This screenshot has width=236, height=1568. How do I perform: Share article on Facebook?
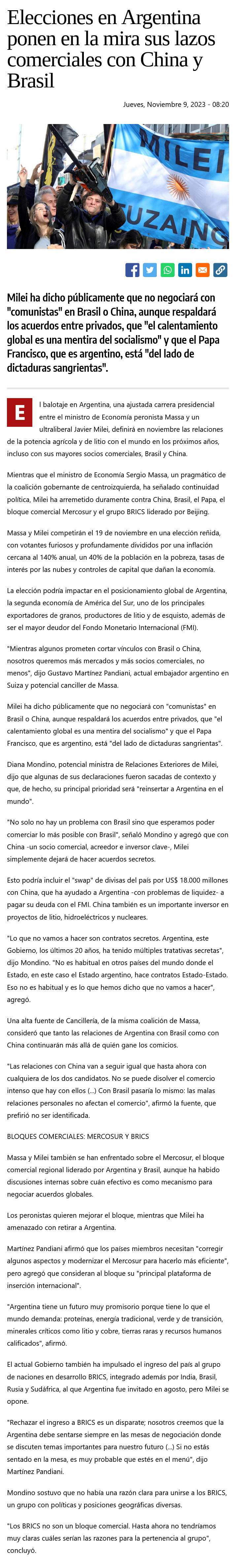point(132,270)
